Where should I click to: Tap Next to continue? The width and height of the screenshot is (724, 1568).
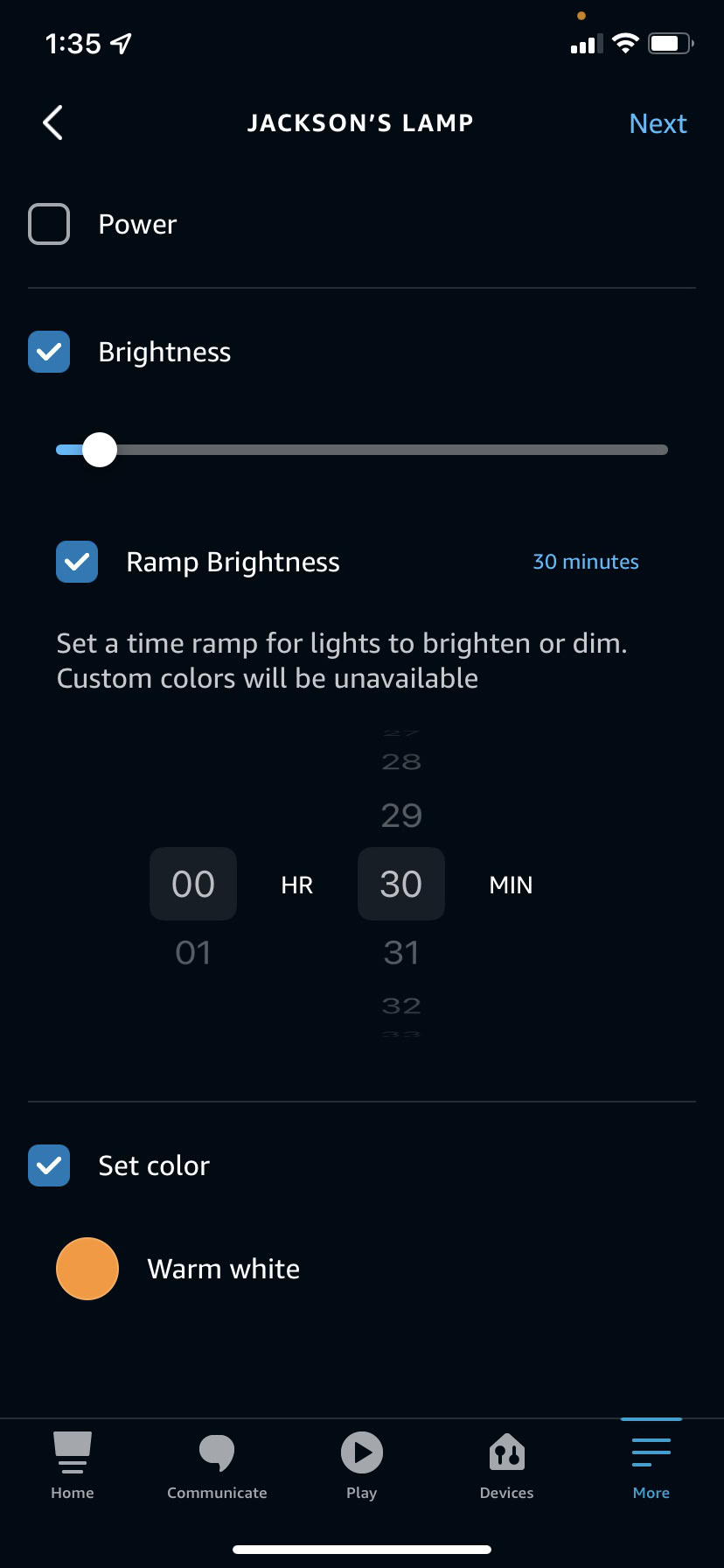click(658, 123)
